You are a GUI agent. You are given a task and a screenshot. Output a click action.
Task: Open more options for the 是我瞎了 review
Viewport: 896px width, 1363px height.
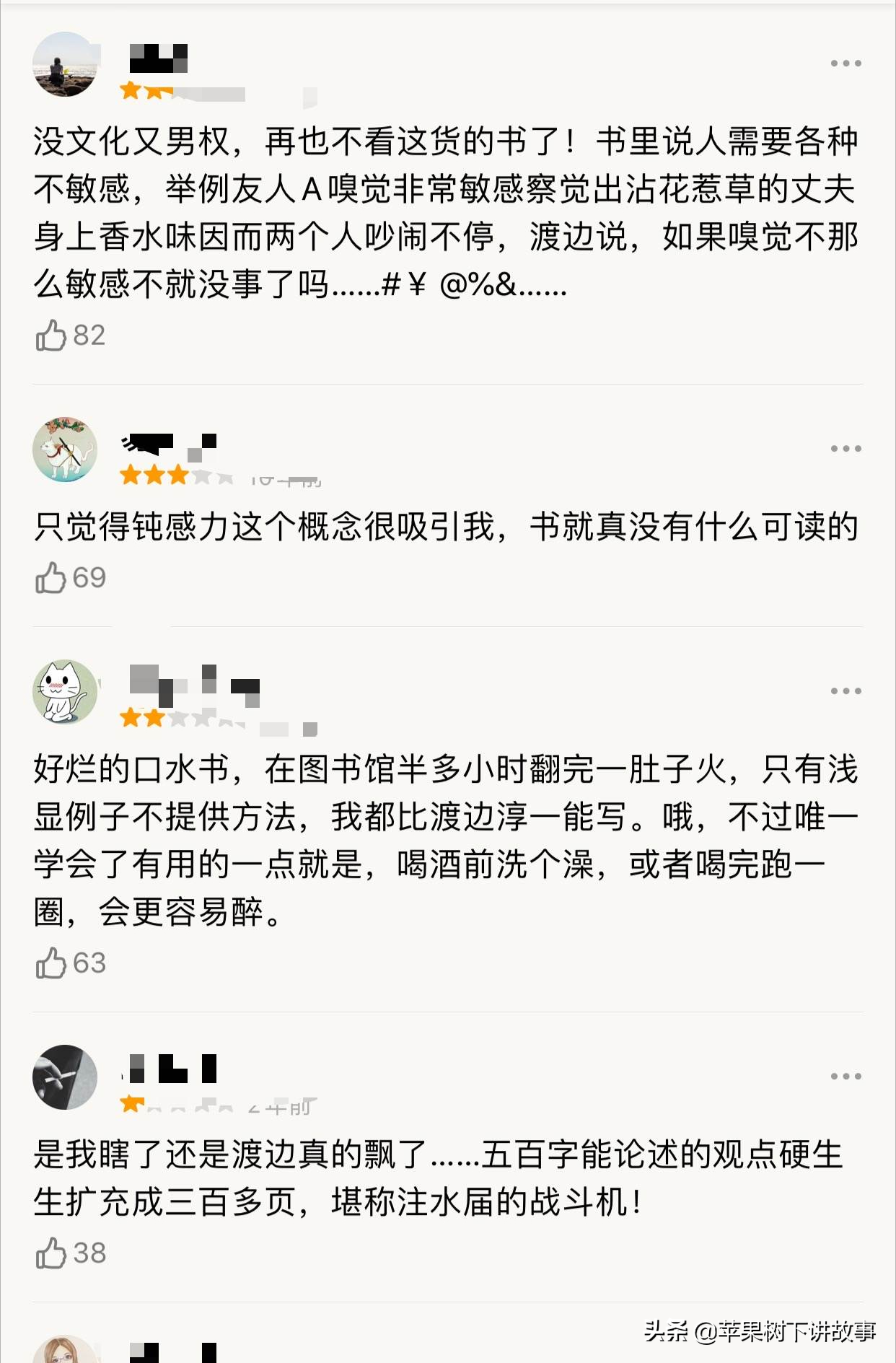[x=846, y=1077]
